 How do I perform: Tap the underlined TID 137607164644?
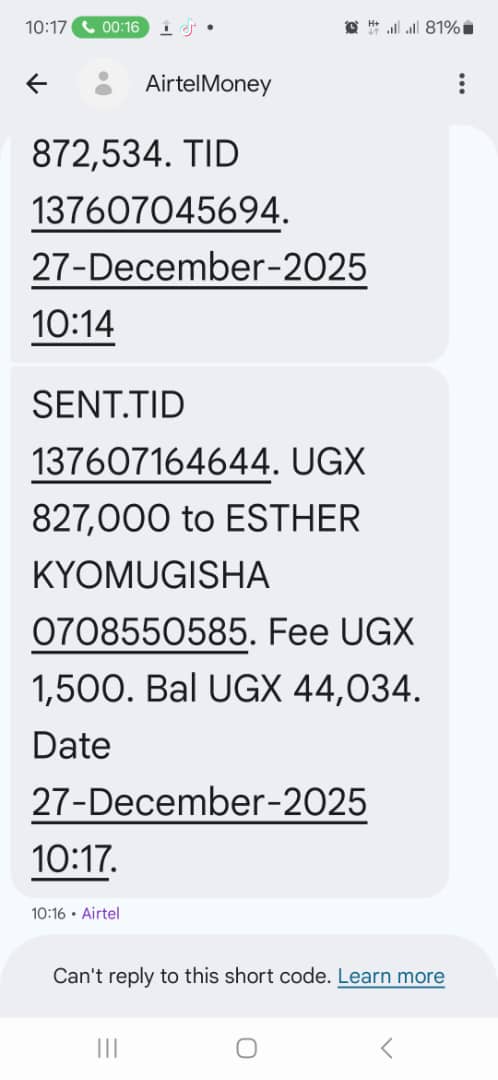[150, 460]
